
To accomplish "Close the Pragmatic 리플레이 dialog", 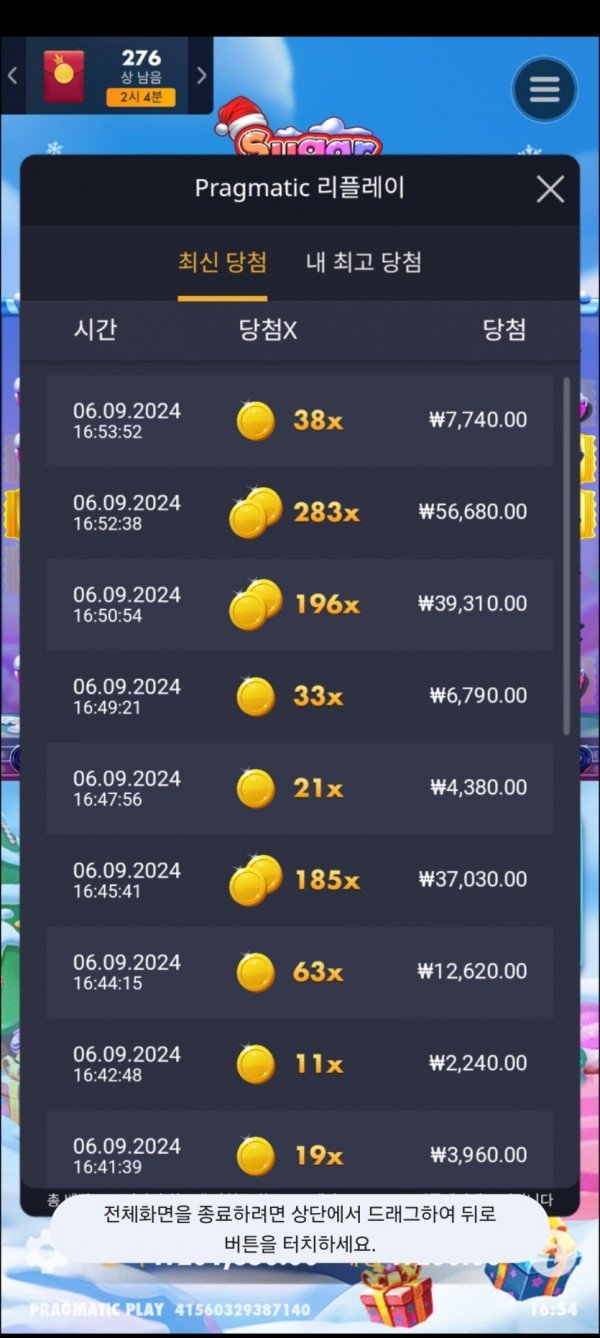I will (550, 189).
